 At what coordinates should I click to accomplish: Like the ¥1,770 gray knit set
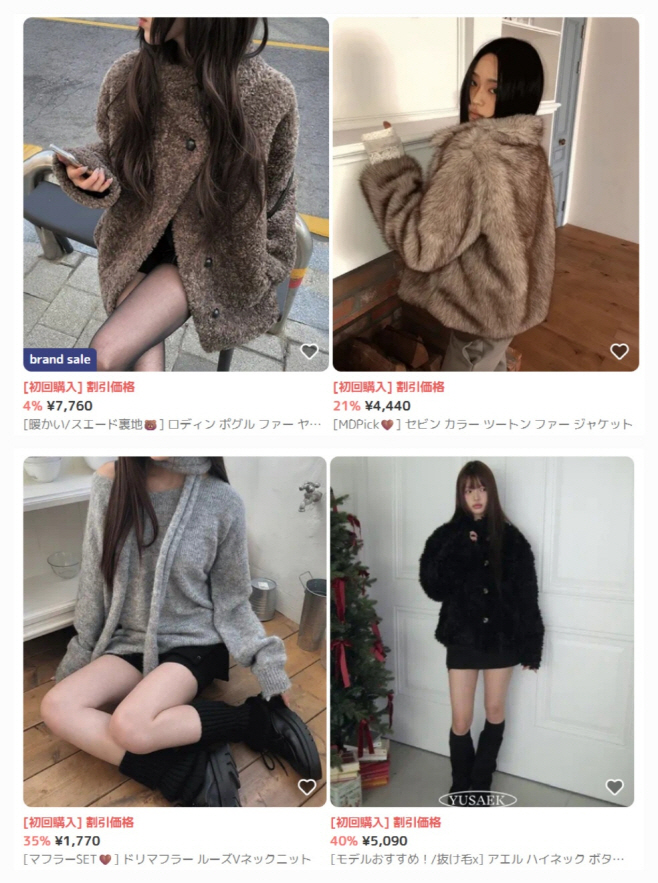(x=307, y=787)
